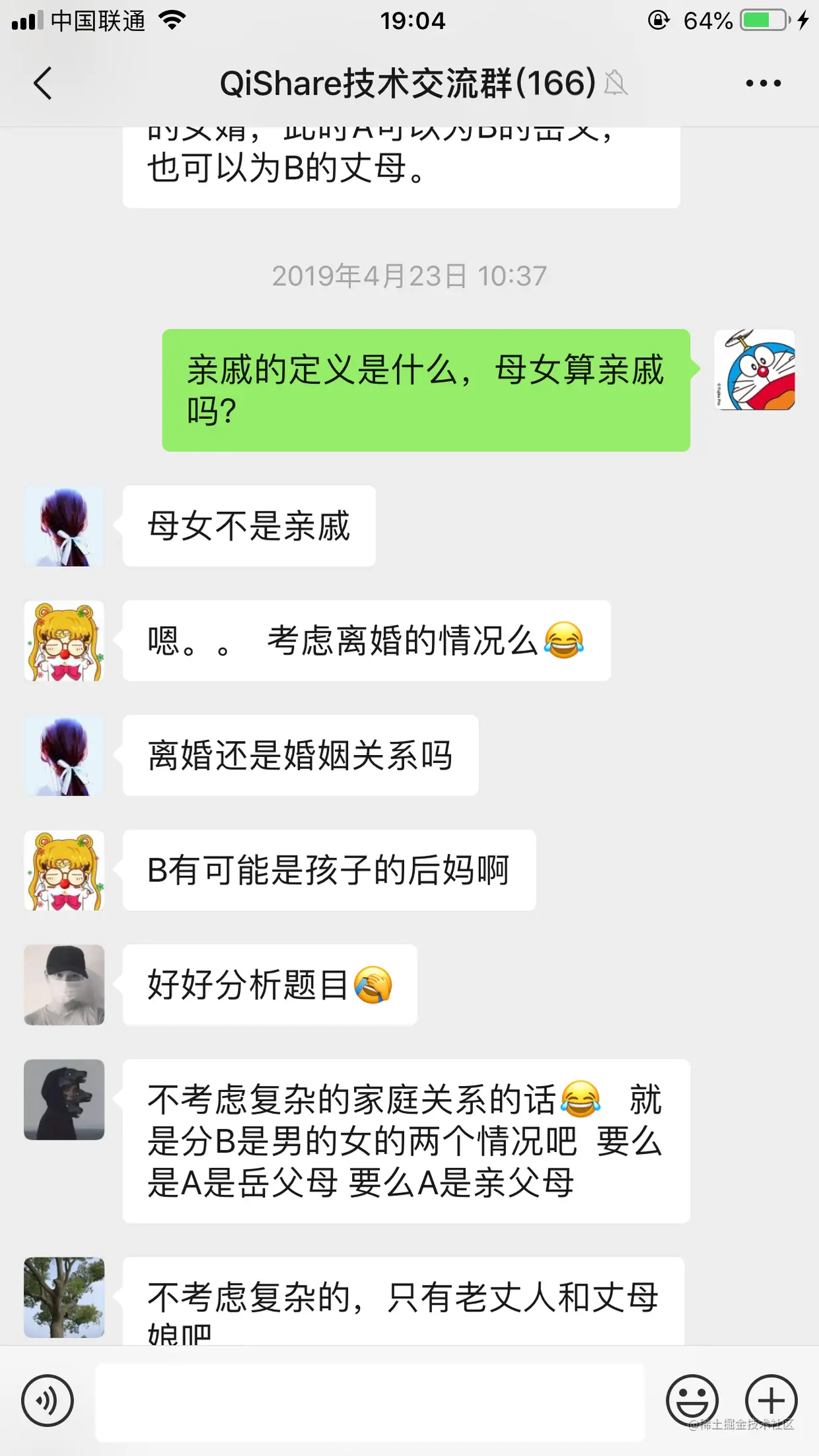Open the group chat options menu
The width and height of the screenshot is (819, 1456).
pos(763,84)
